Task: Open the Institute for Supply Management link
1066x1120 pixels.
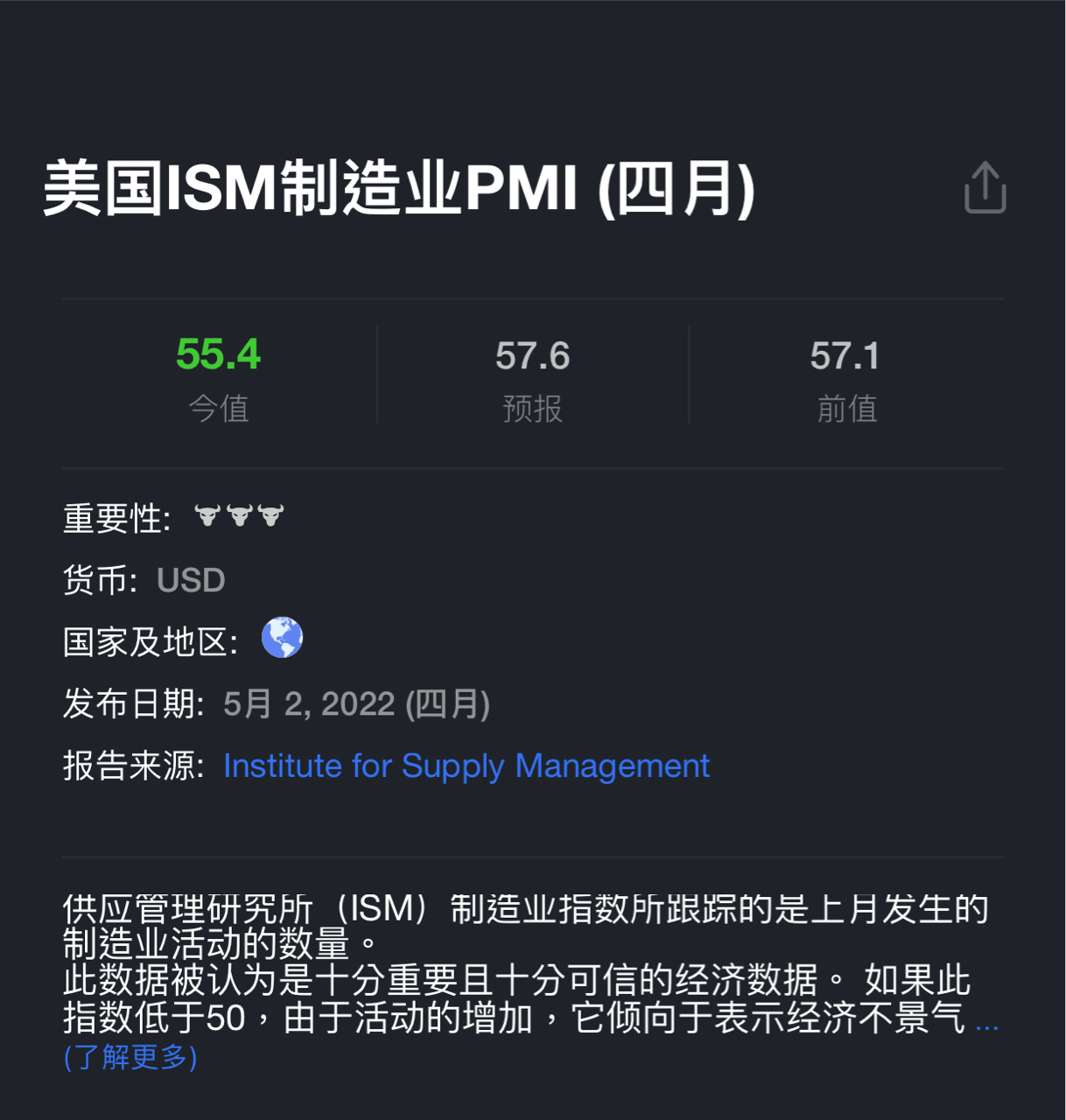Action: click(466, 766)
